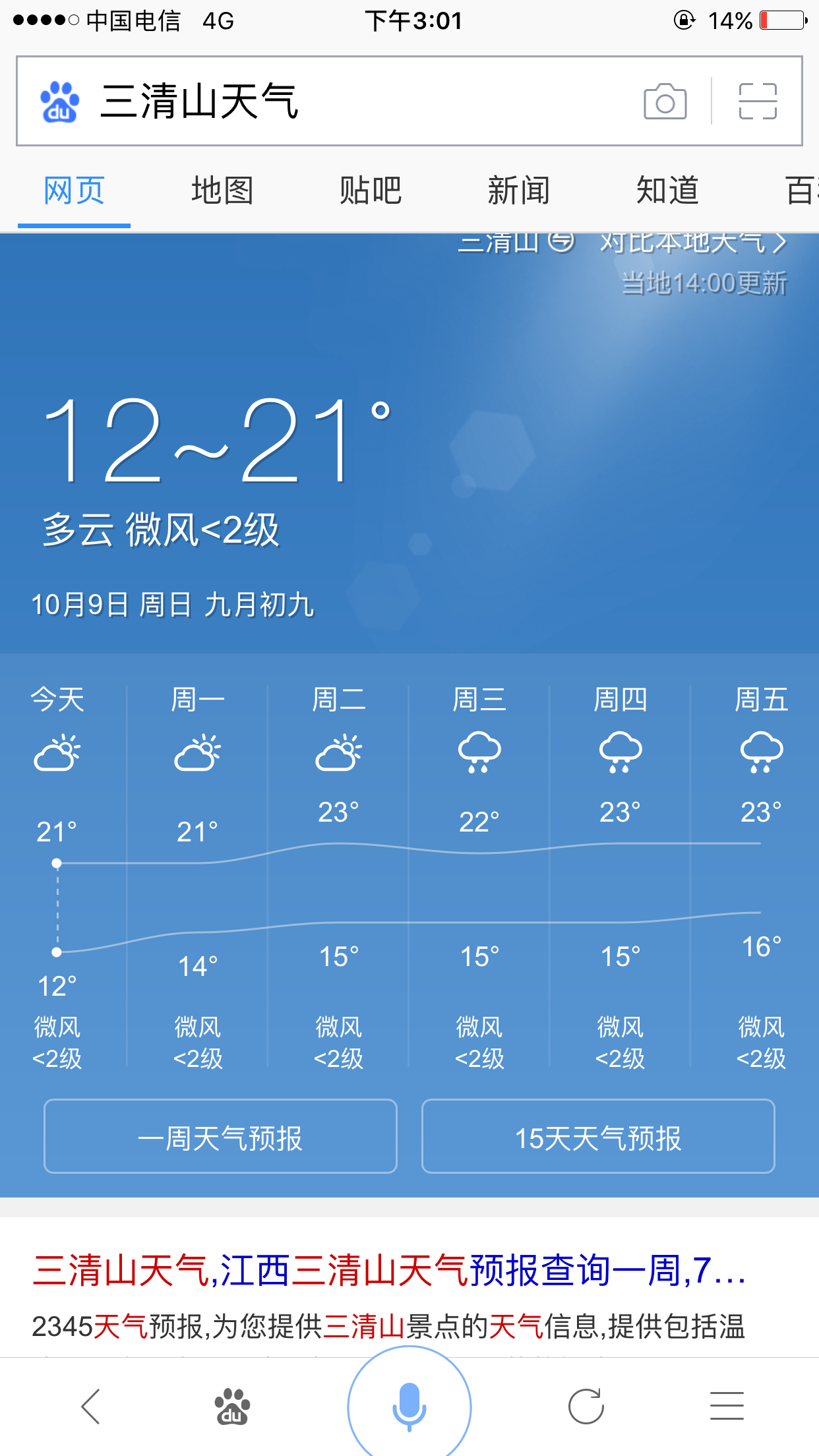Open 对比本地天气 comparison
Viewport: 819px width, 1456px height.
coord(692,243)
